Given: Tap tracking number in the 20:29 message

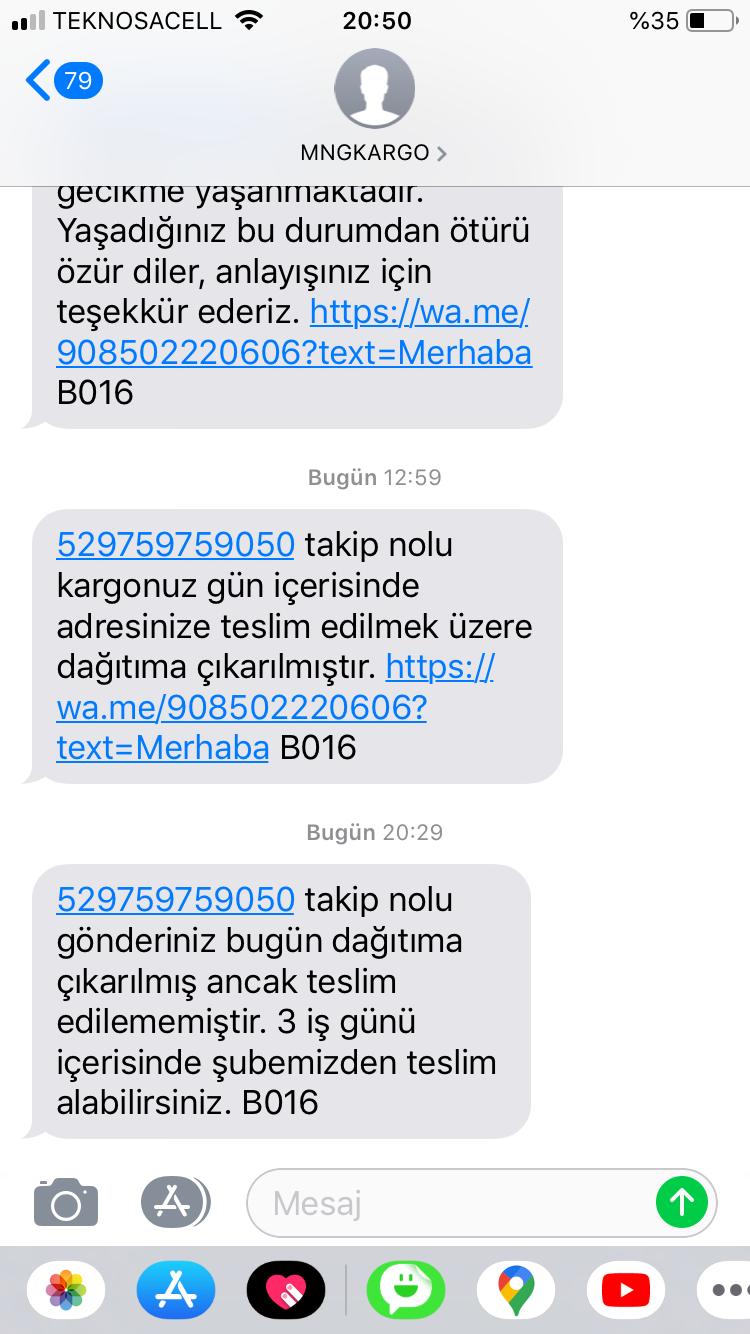Looking at the screenshot, I should [176, 899].
